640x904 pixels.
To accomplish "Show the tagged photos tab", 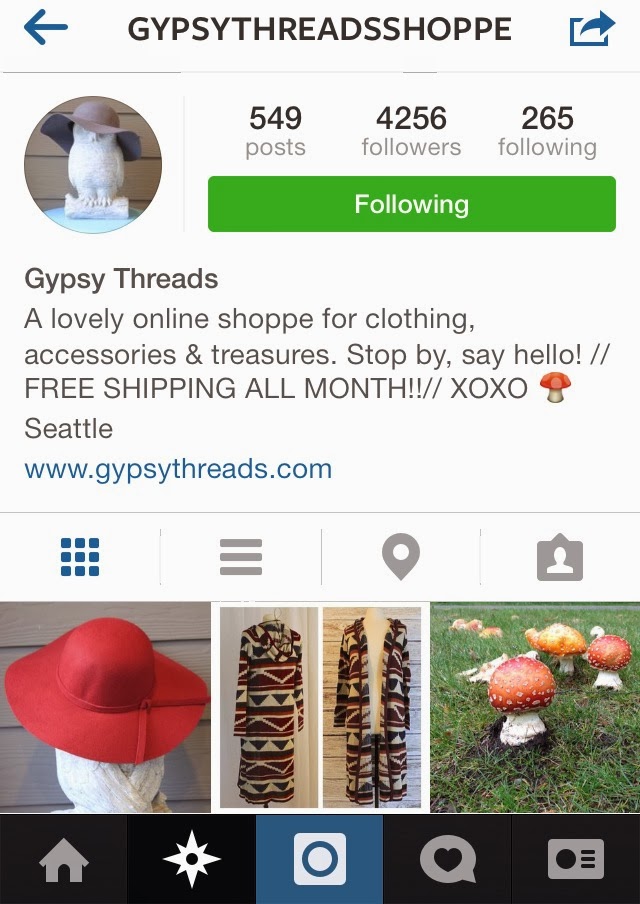I will (559, 557).
